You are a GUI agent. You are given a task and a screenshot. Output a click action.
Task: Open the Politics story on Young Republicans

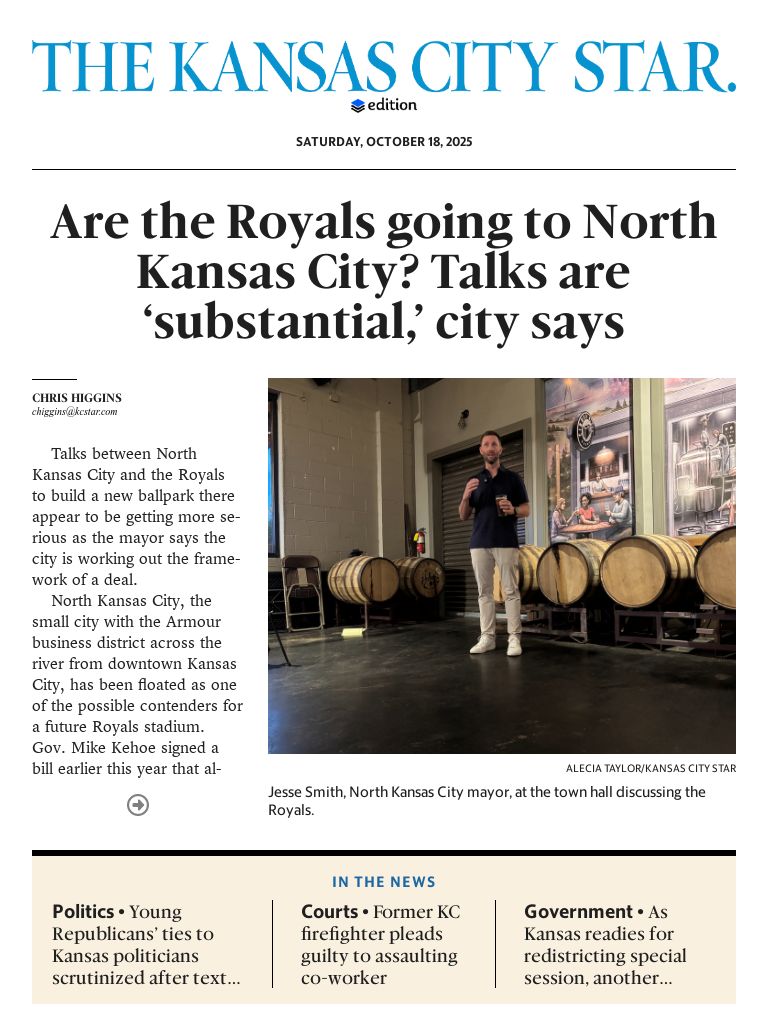pyautogui.click(x=148, y=944)
